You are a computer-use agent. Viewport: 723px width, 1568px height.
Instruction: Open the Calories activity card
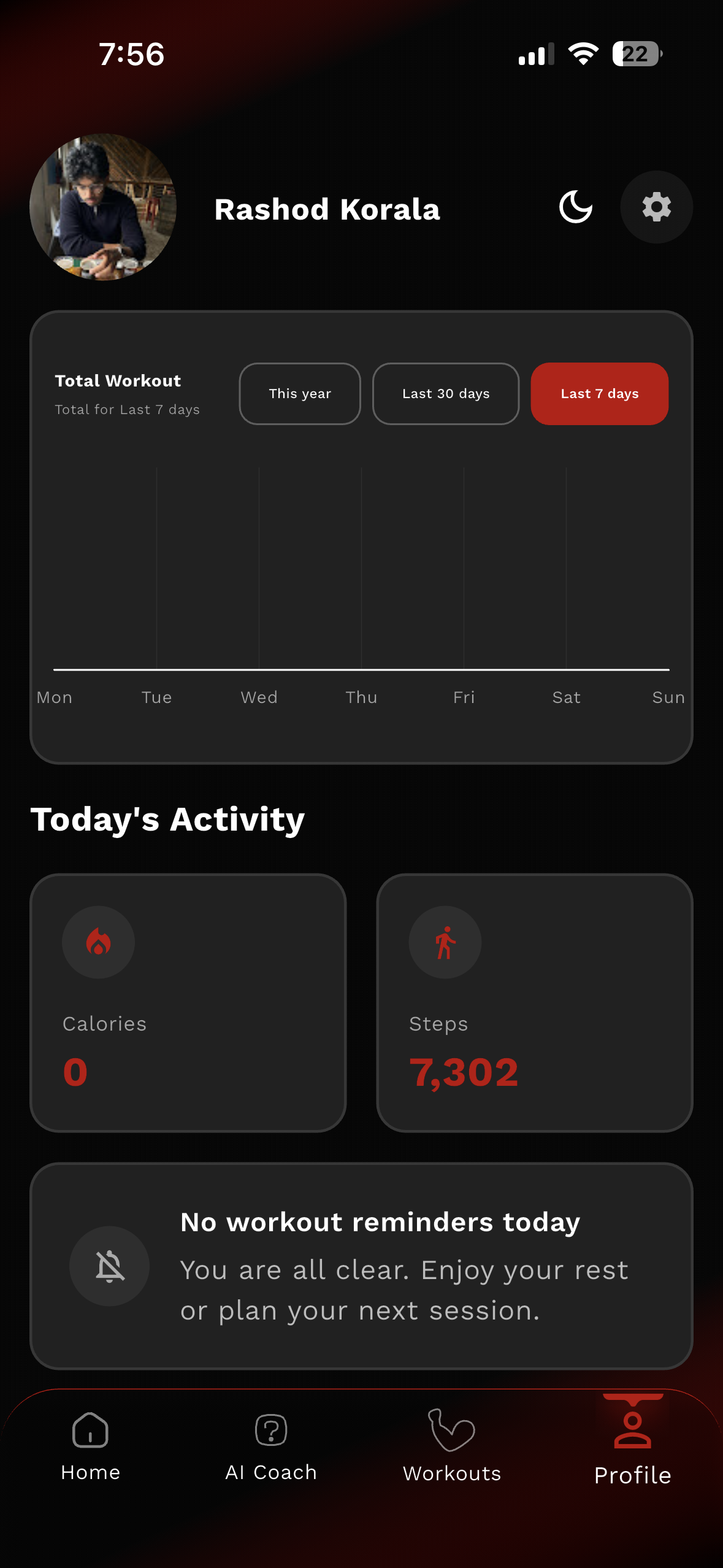188,1003
